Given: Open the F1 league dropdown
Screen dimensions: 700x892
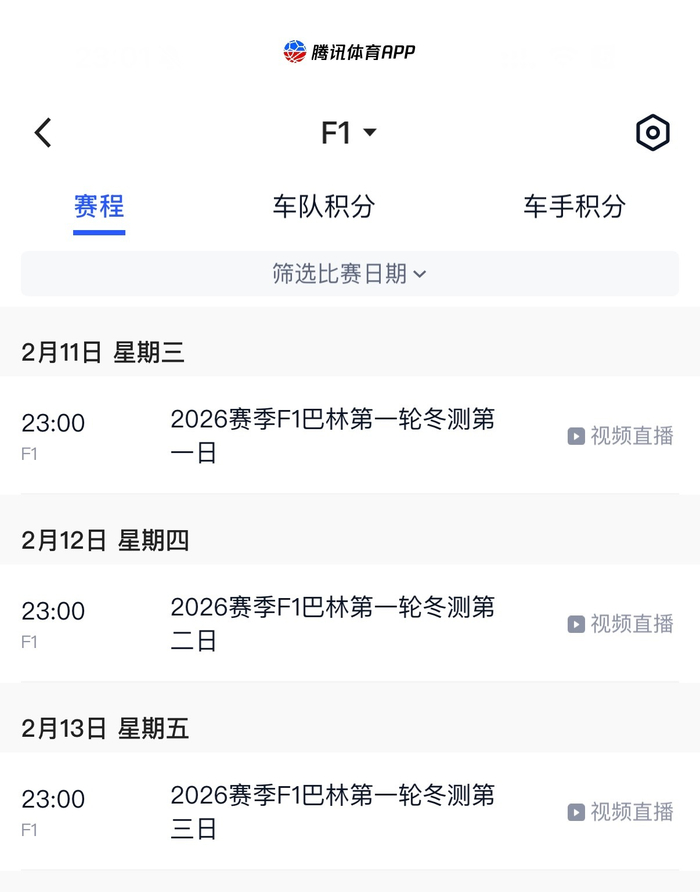Looking at the screenshot, I should tap(348, 132).
